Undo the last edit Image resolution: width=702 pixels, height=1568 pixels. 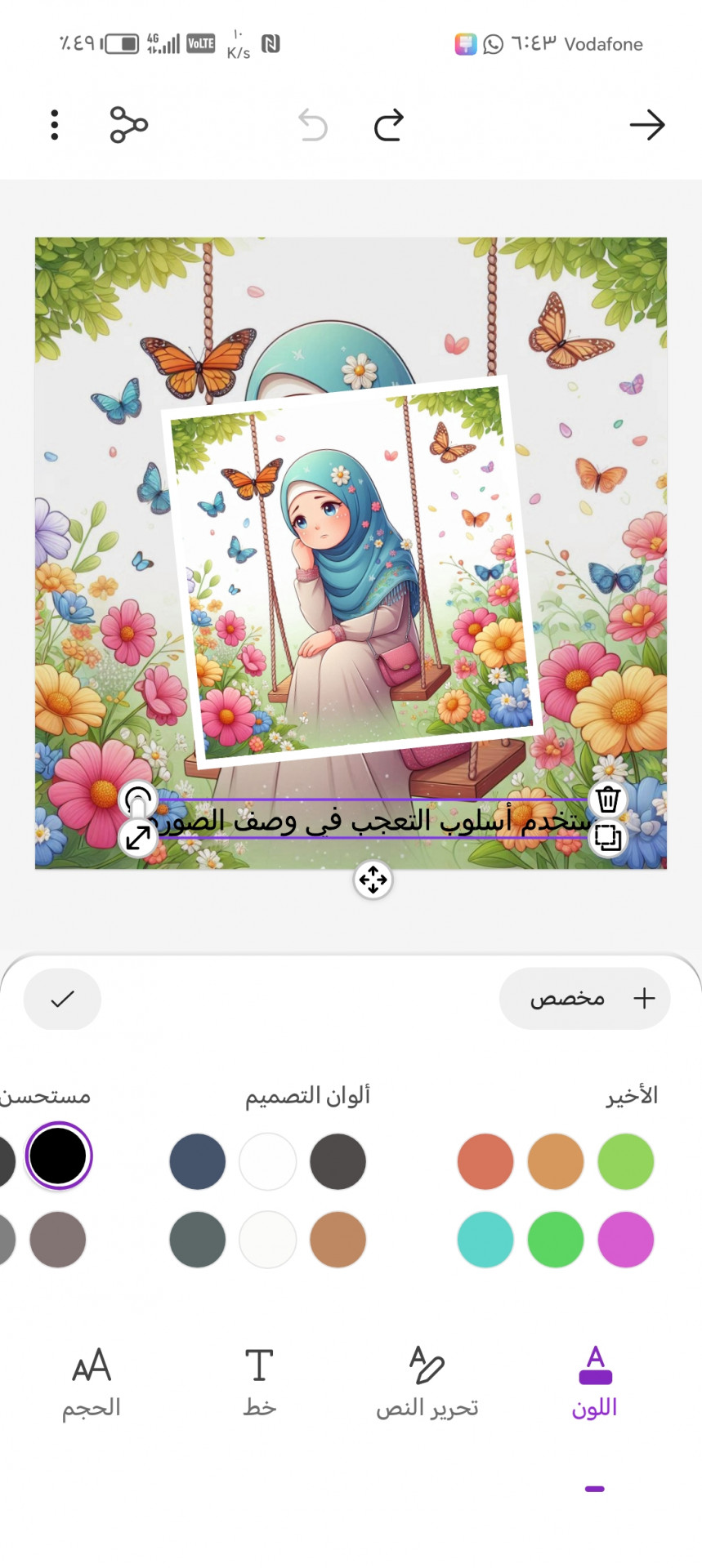313,125
